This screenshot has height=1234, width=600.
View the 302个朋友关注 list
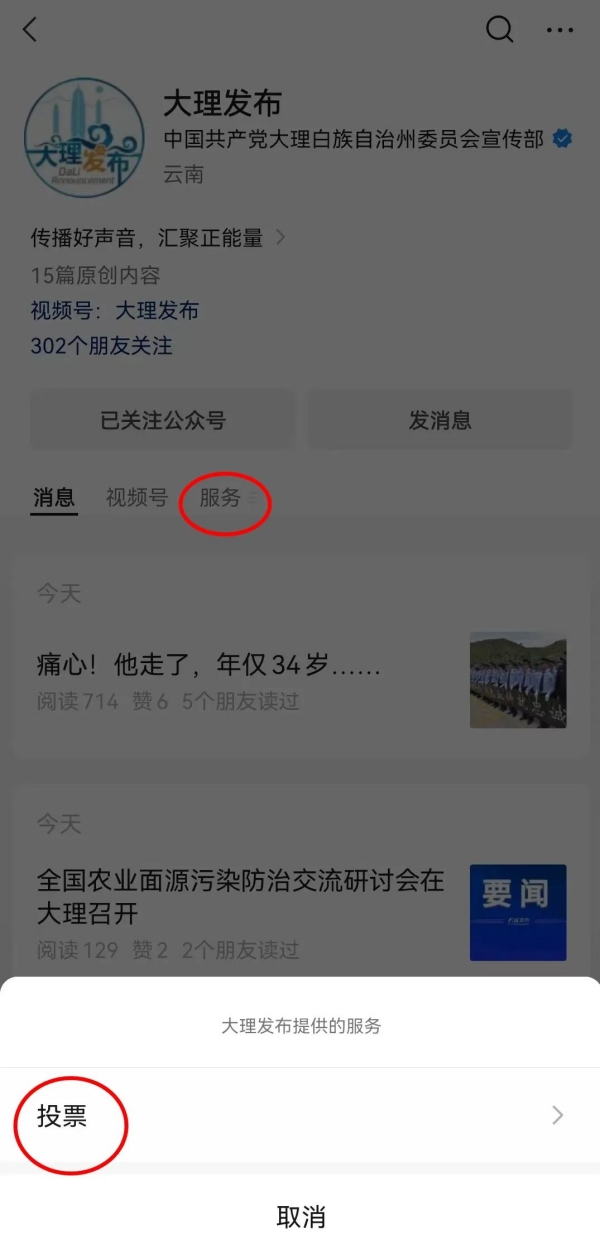click(x=101, y=346)
